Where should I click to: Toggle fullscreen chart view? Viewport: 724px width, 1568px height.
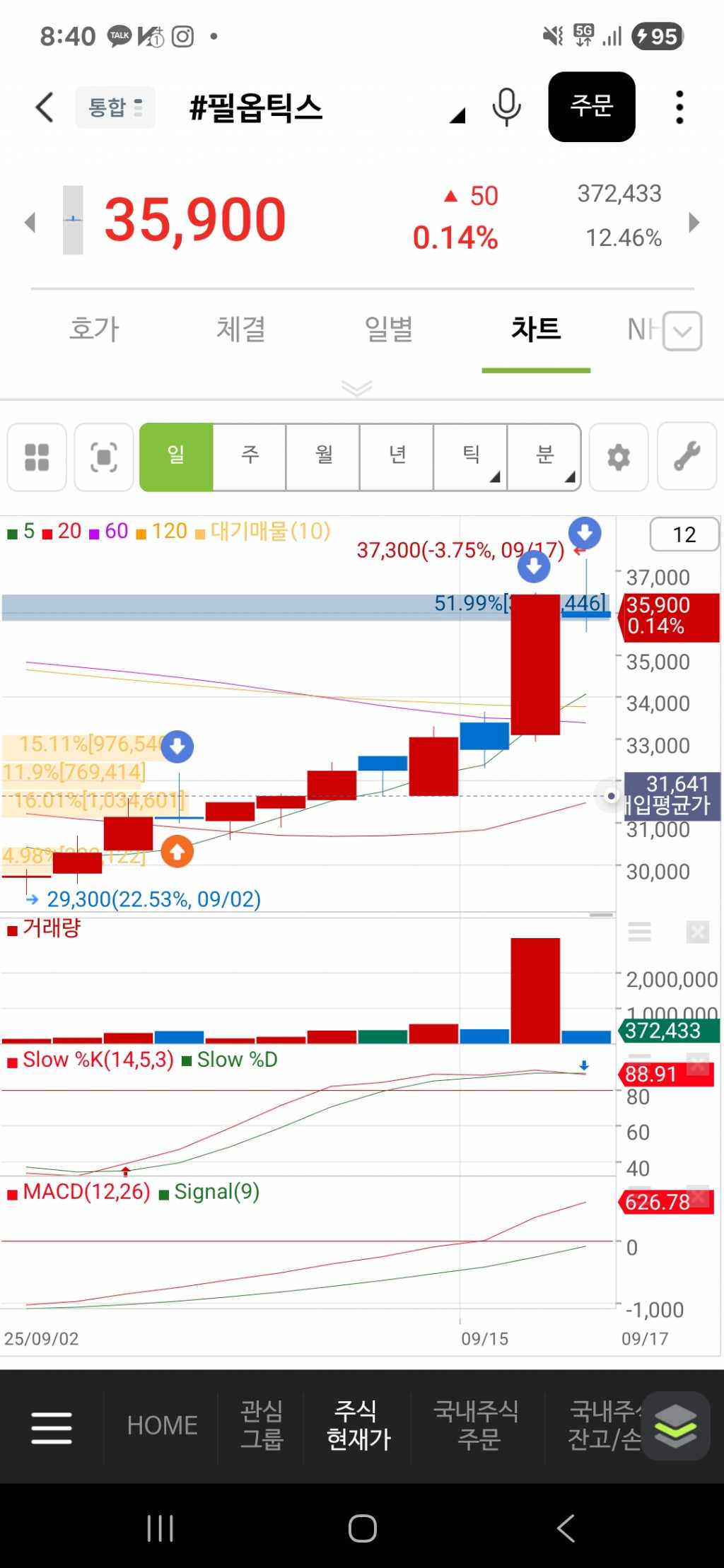tap(104, 457)
